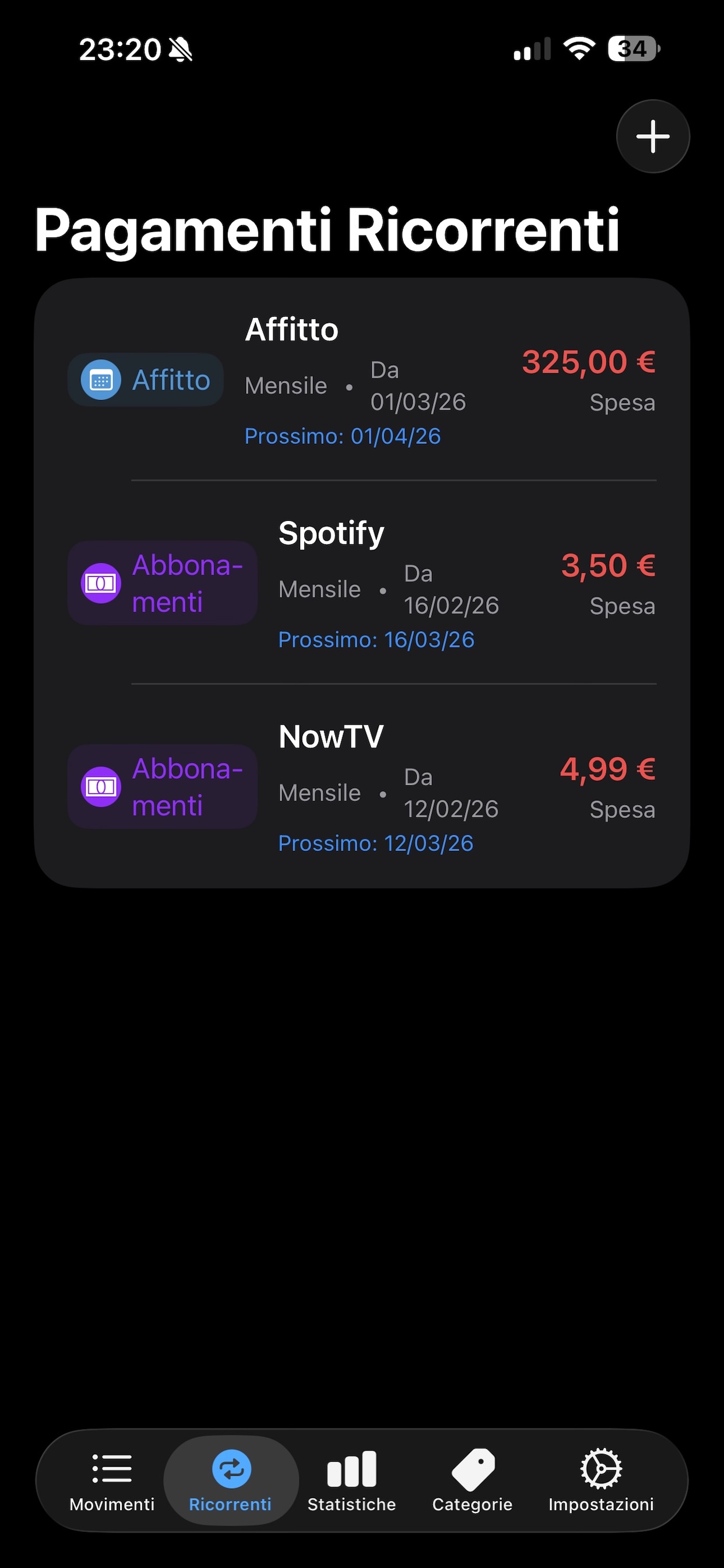Click Prossimo: 01/04/26 under Affitto
Viewport: 724px width, 1568px height.
tap(344, 436)
